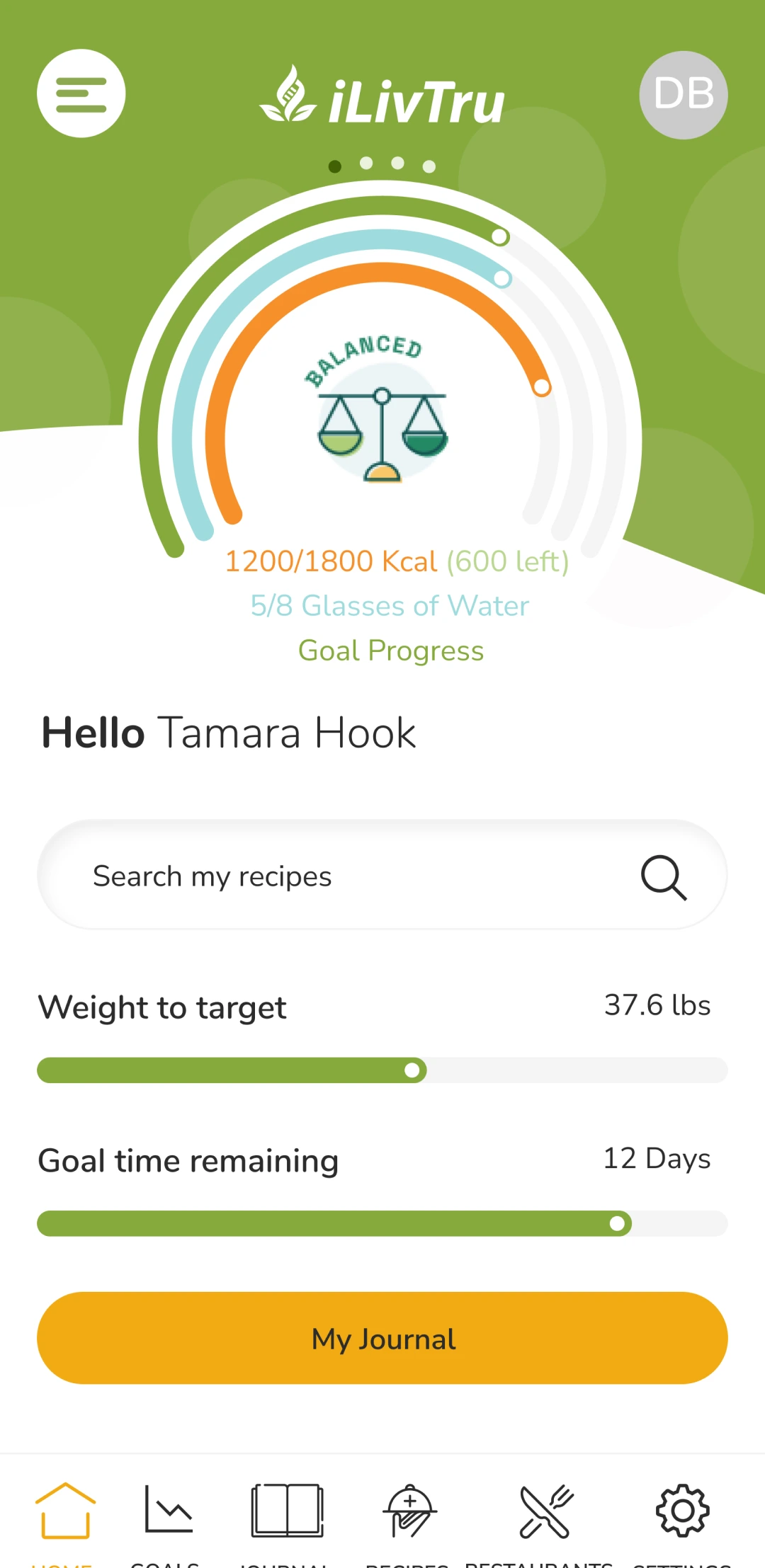Switch to the Recipes tab
The image size is (765, 1568).
pos(409,1522)
